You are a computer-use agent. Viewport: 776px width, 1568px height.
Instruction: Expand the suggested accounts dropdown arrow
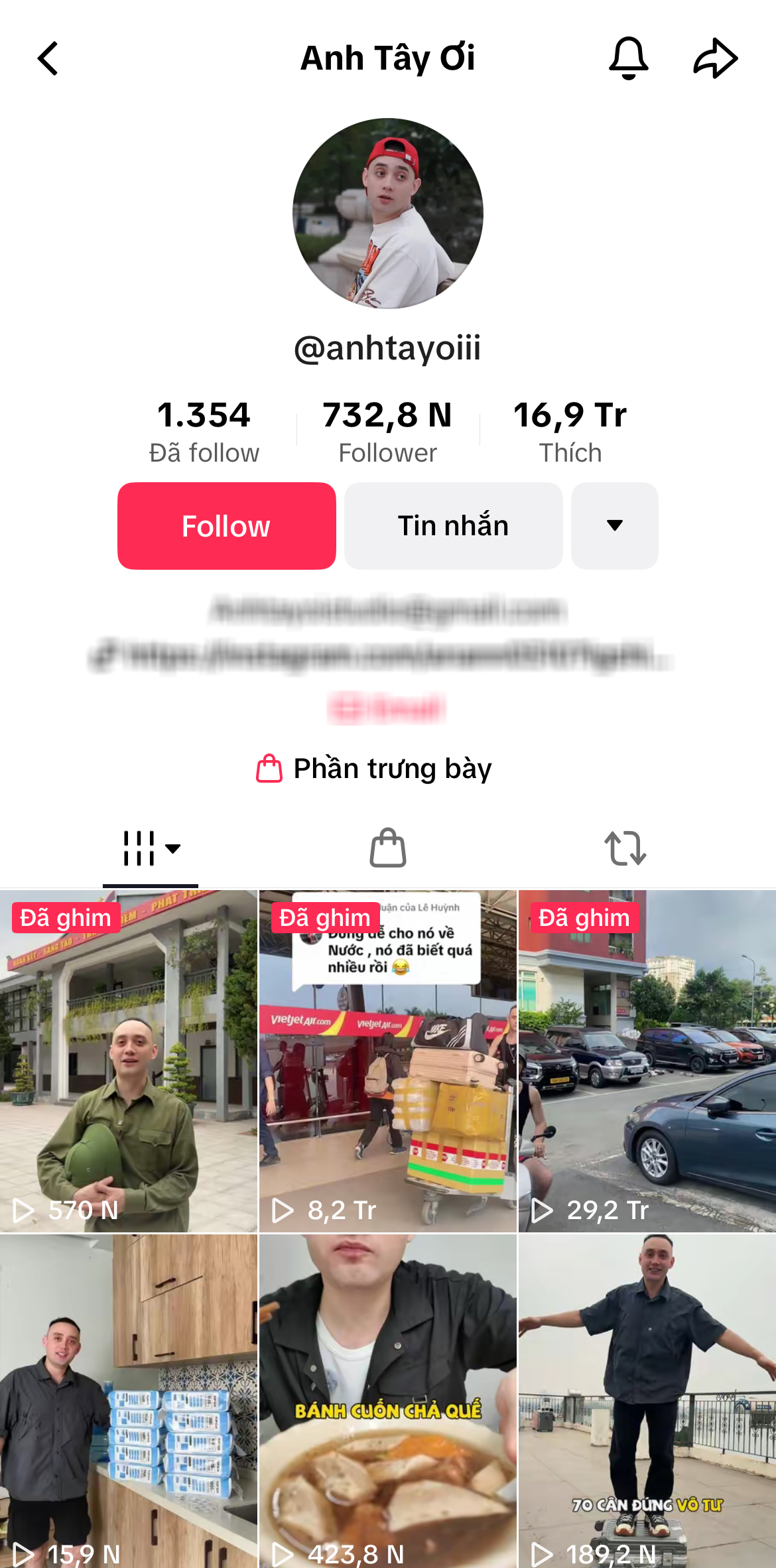coord(614,526)
